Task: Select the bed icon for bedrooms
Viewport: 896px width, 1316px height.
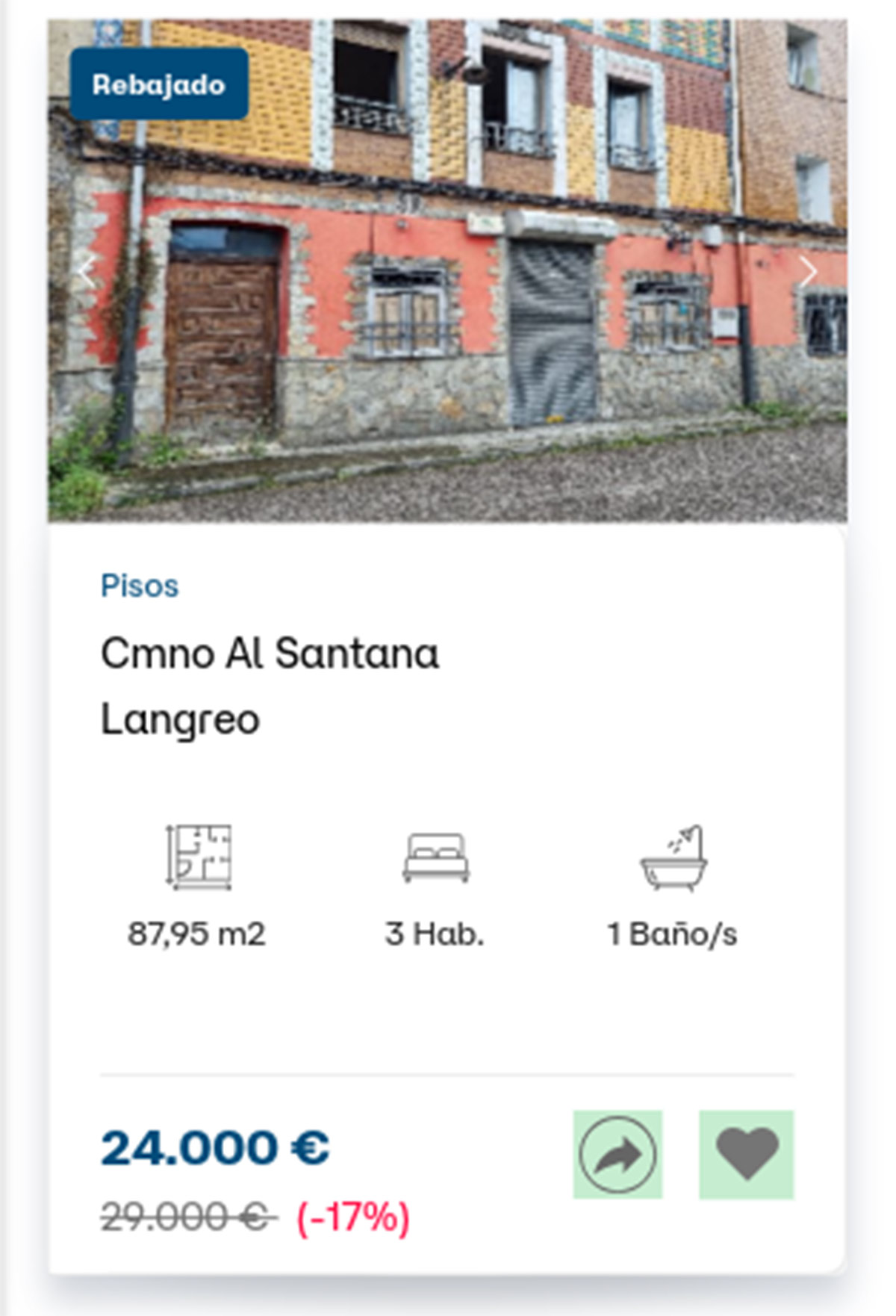Action: coord(437,857)
